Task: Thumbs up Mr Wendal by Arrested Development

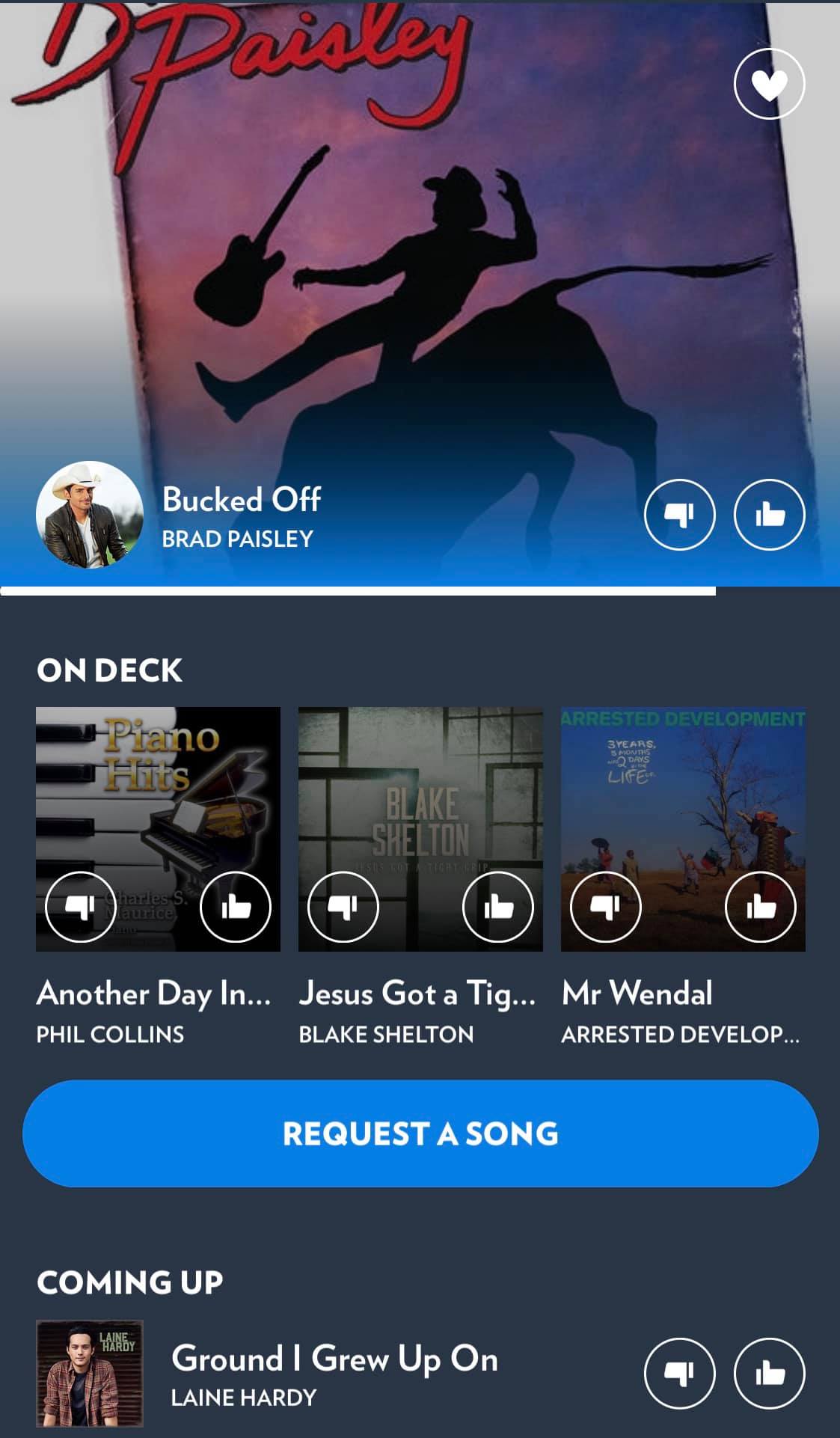Action: (x=761, y=907)
